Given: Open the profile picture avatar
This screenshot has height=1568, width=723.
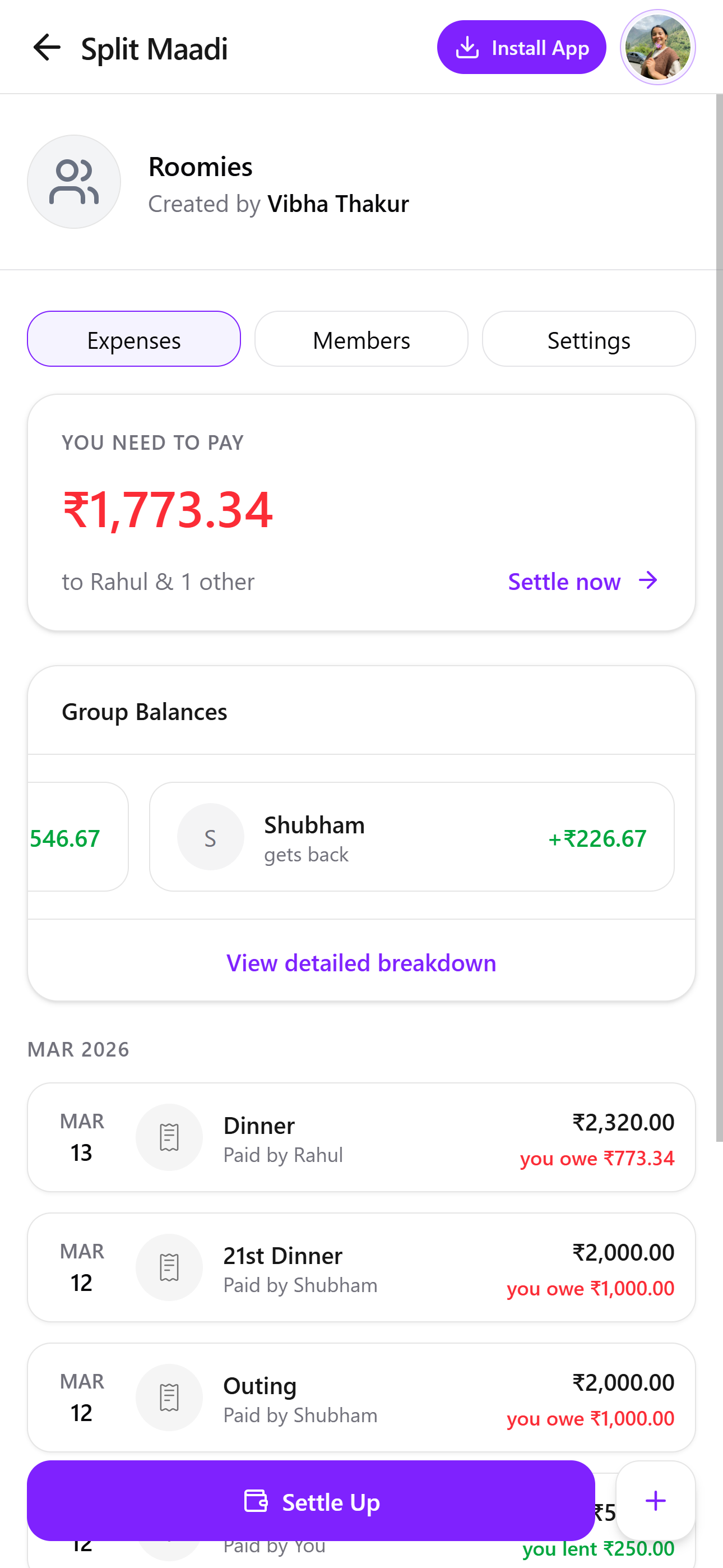Looking at the screenshot, I should click(x=657, y=48).
